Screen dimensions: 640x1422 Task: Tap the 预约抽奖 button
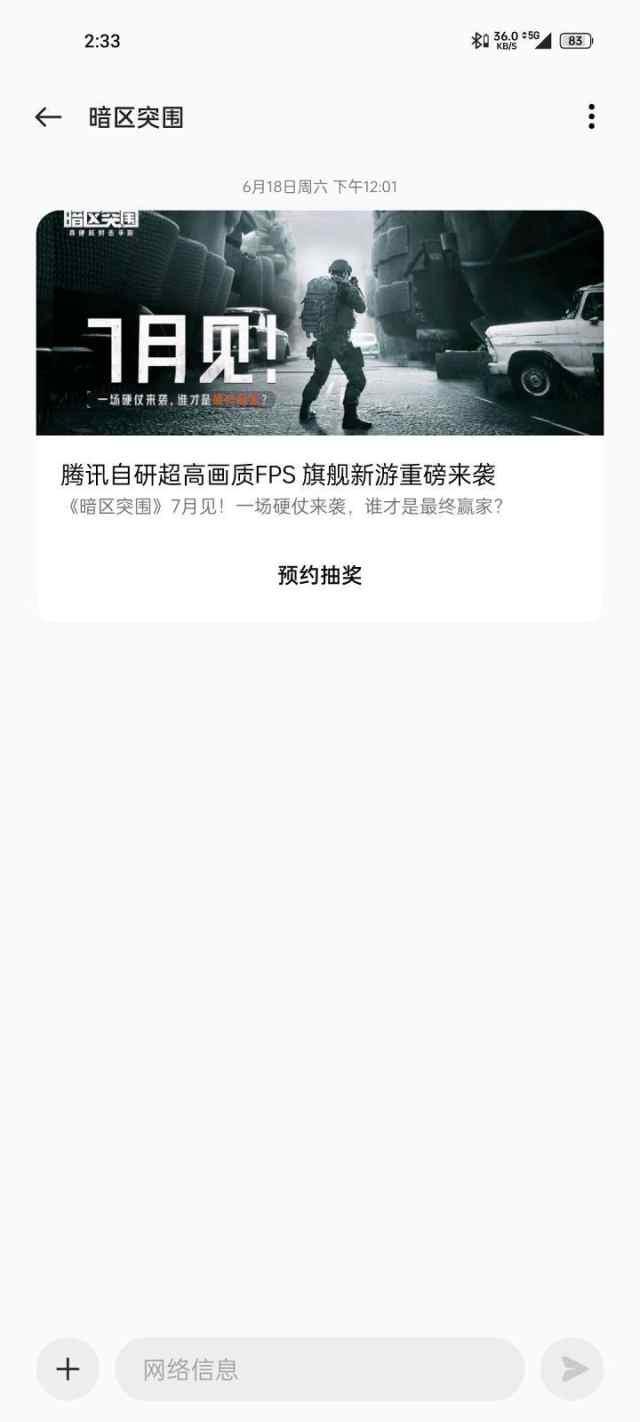[x=320, y=575]
